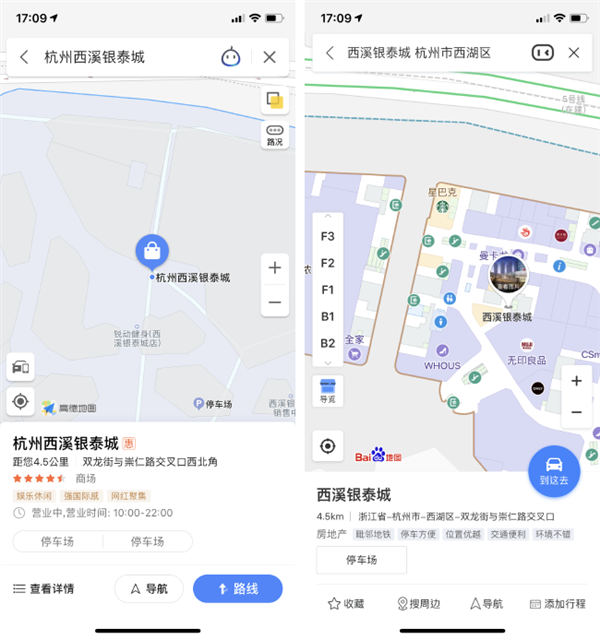This screenshot has width=600, height=639.
Task: Tap the blue 路线 route button
Action: pos(238,588)
